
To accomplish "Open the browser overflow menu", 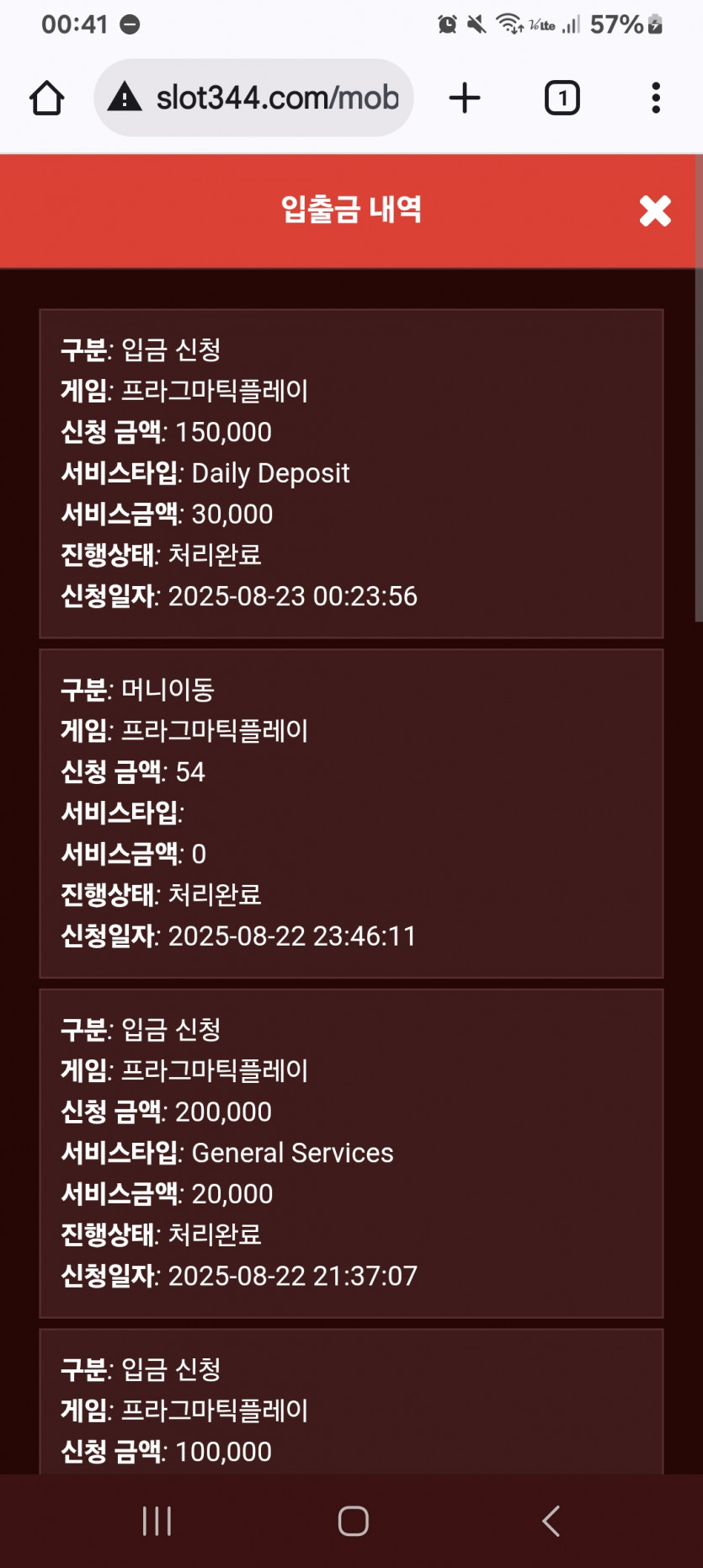I will click(656, 98).
